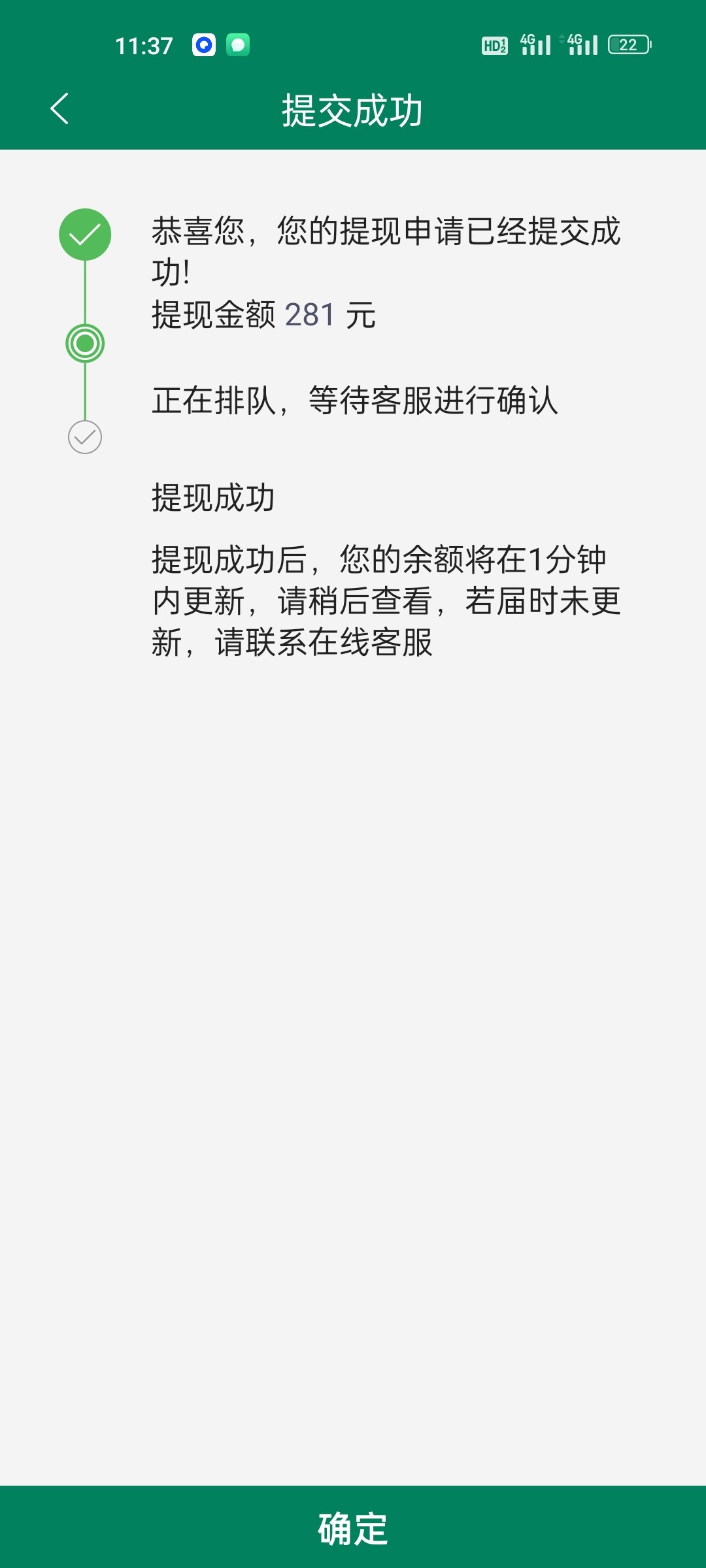Tap the concentric circle progress indicator
This screenshot has width=706, height=1568.
84,342
